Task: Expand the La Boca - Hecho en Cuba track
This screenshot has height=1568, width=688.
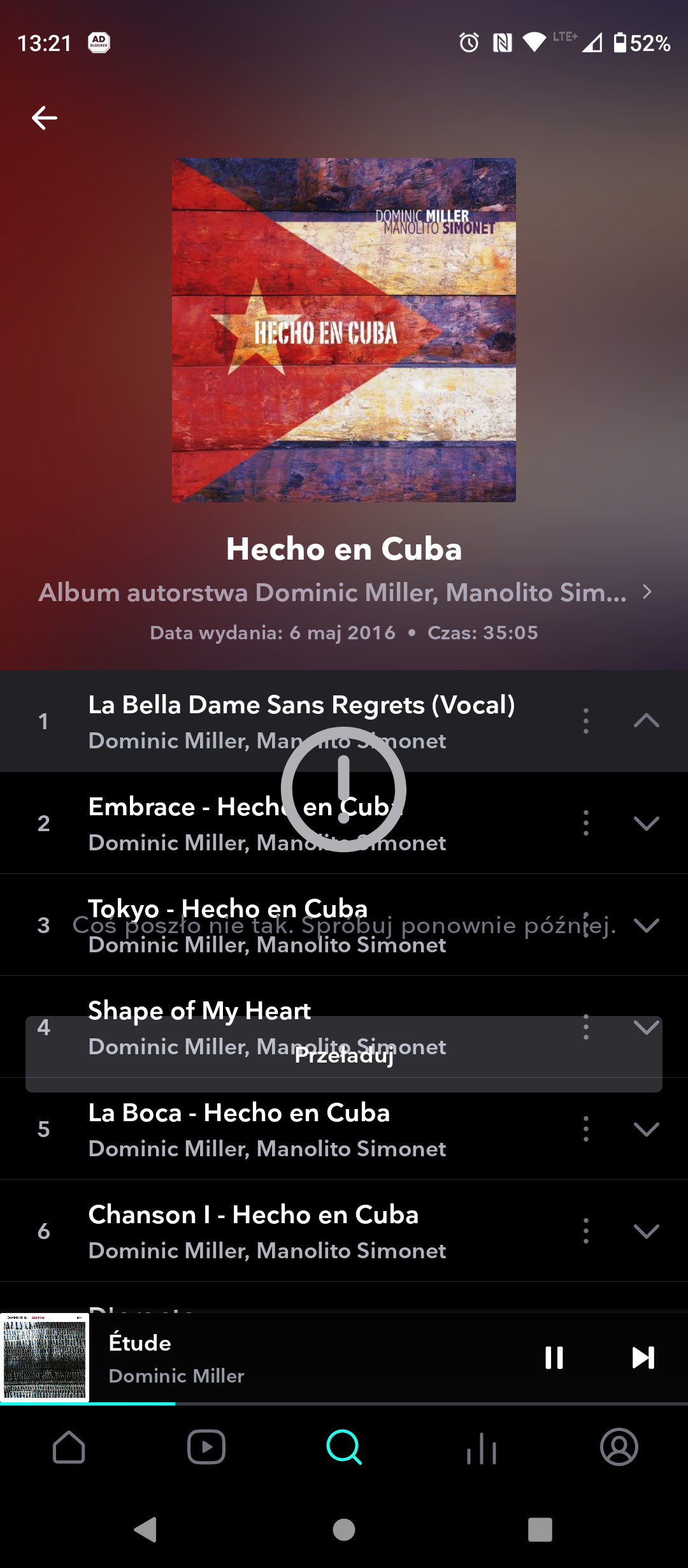Action: [646, 1129]
